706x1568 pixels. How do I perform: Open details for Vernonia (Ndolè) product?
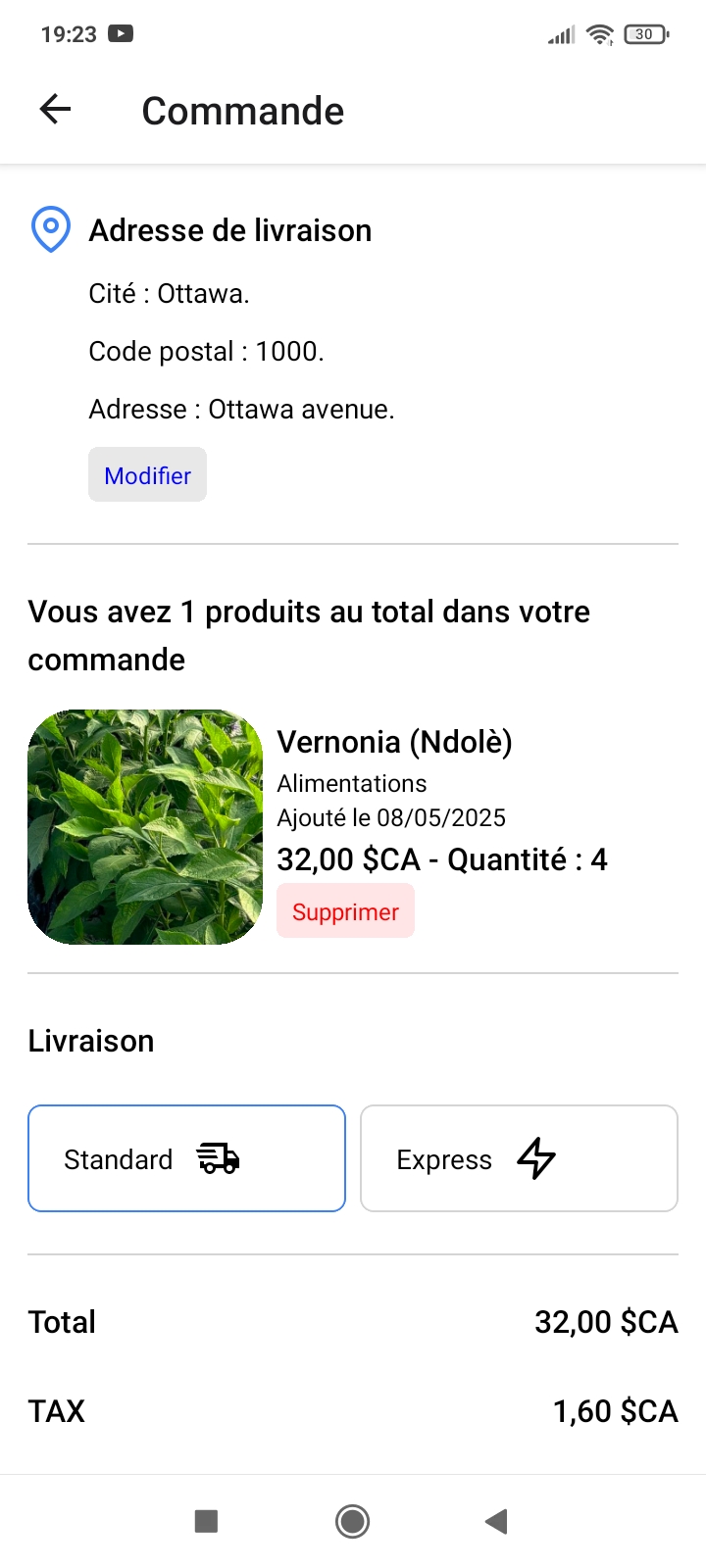(395, 742)
